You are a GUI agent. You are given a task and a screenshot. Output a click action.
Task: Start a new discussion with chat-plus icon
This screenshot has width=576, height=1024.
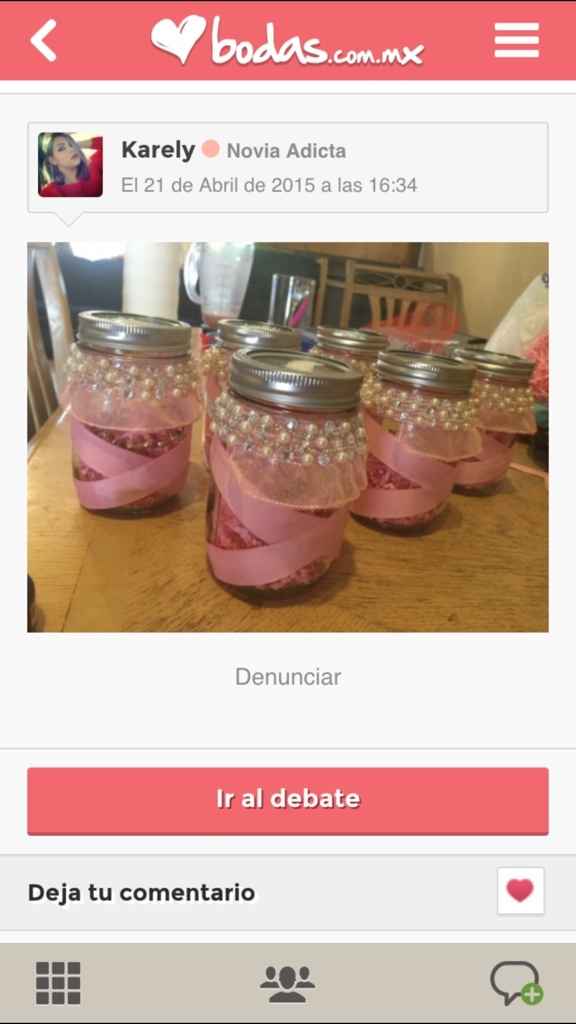tap(517, 984)
